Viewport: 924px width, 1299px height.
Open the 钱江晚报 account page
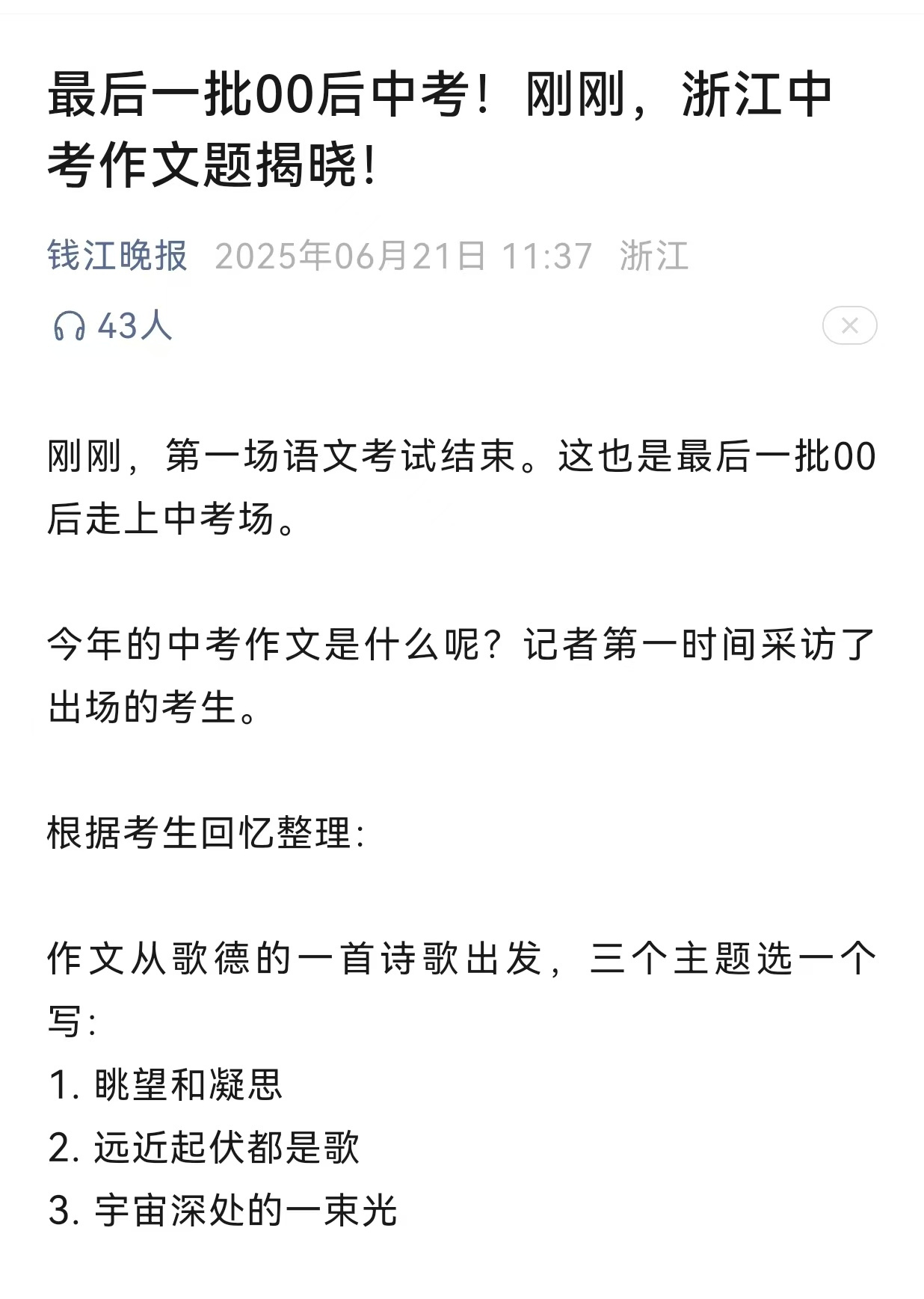[117, 256]
